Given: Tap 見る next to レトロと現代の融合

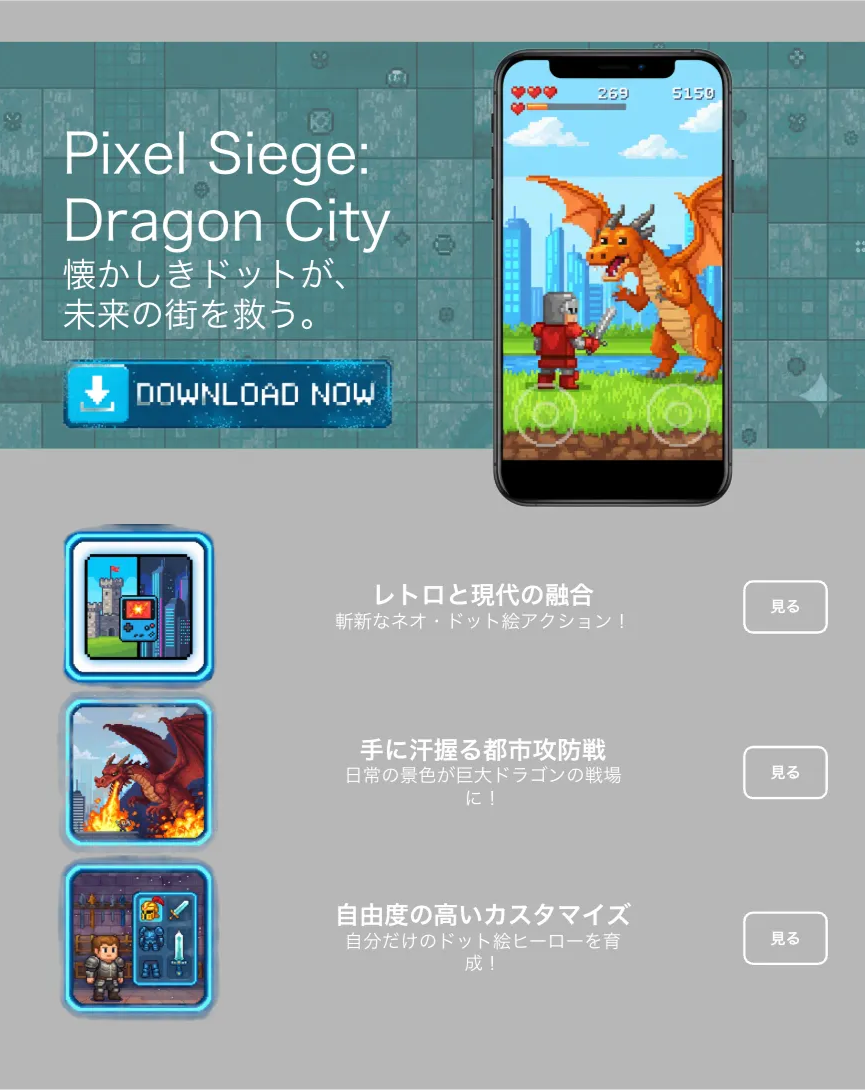Looking at the screenshot, I should coord(785,607).
